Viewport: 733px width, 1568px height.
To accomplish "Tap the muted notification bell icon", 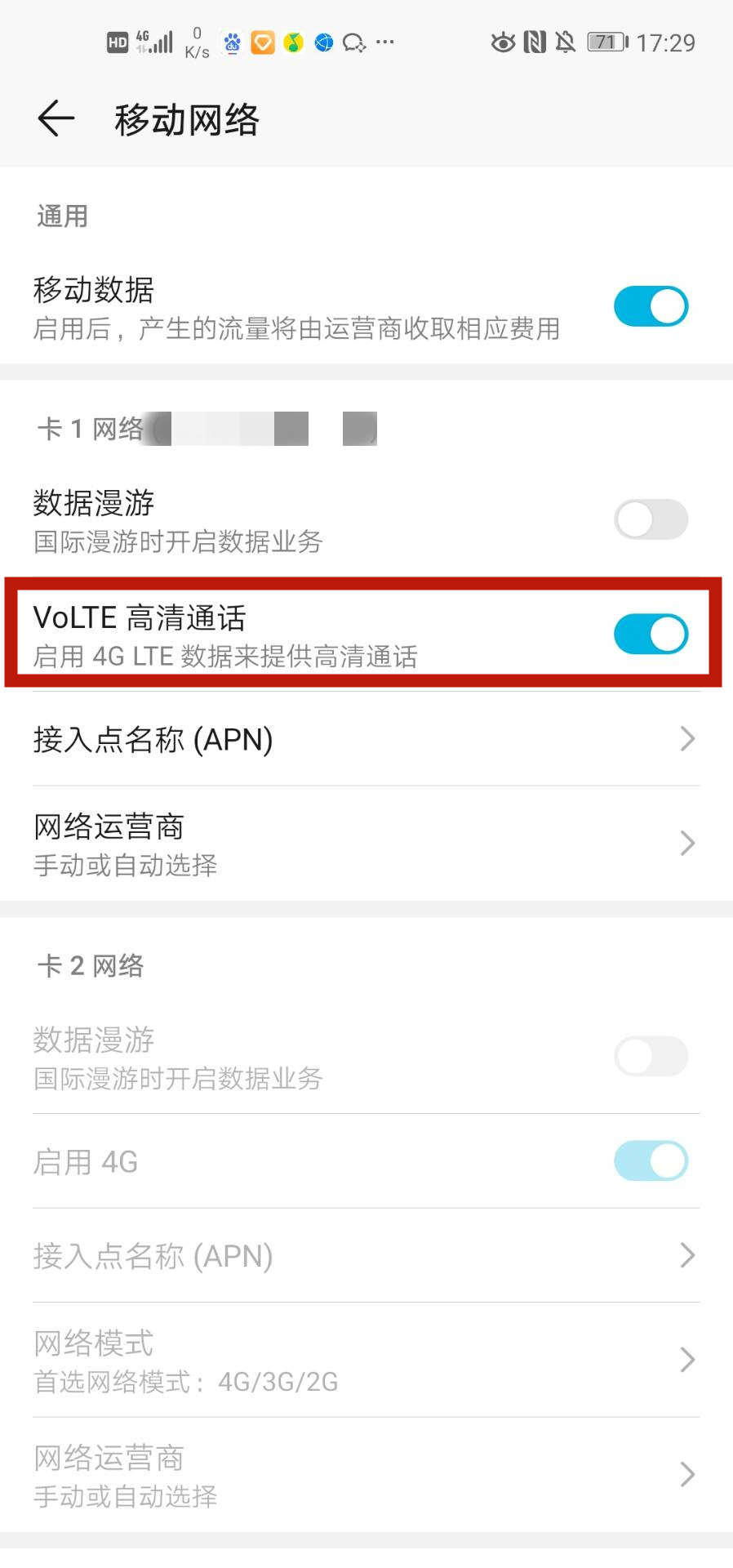I will pyautogui.click(x=566, y=41).
